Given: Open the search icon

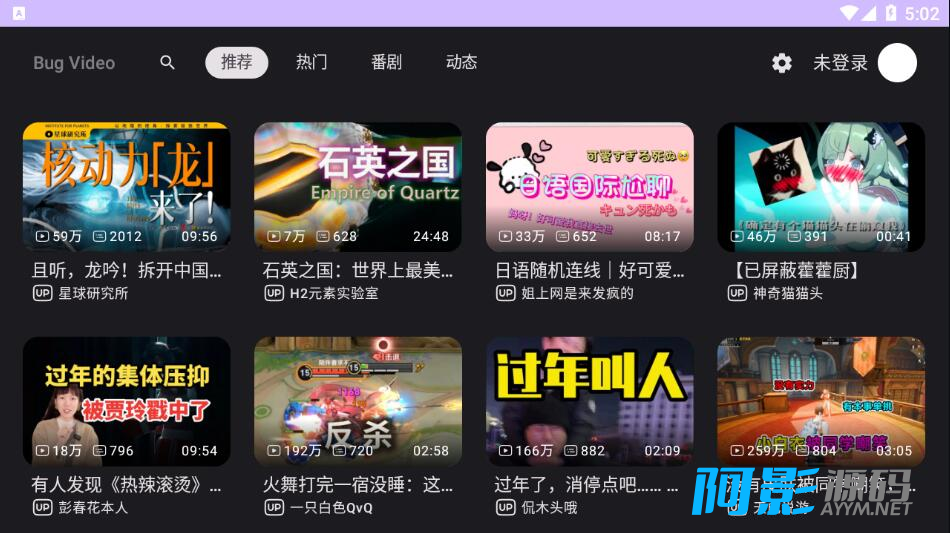Looking at the screenshot, I should point(167,62).
